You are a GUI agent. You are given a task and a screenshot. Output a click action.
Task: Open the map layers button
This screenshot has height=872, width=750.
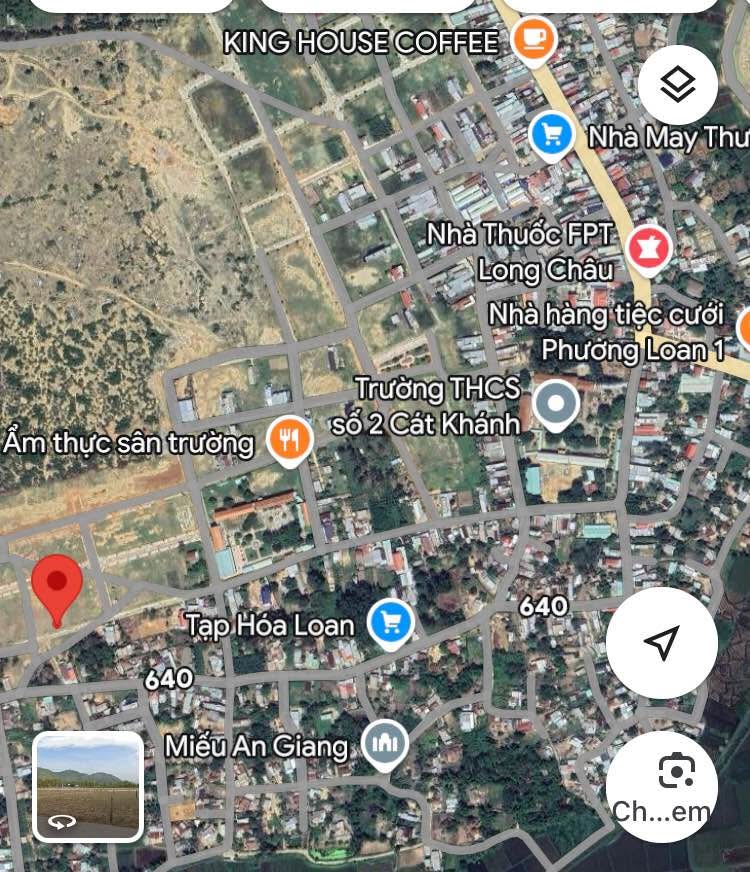(677, 85)
